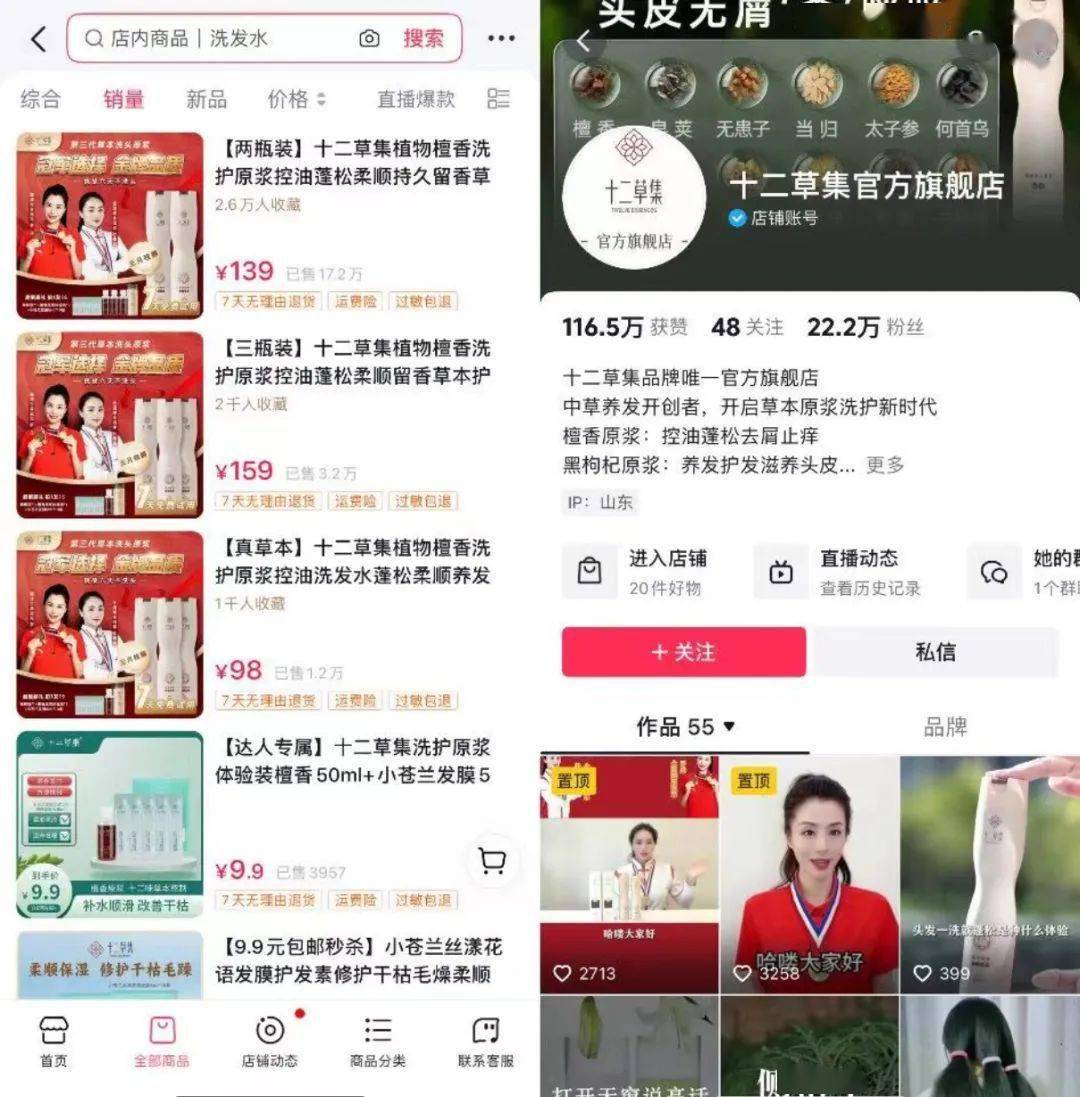This screenshot has height=1097, width=1080.
Task: Toggle the list/grid layout icon
Action: point(498,98)
